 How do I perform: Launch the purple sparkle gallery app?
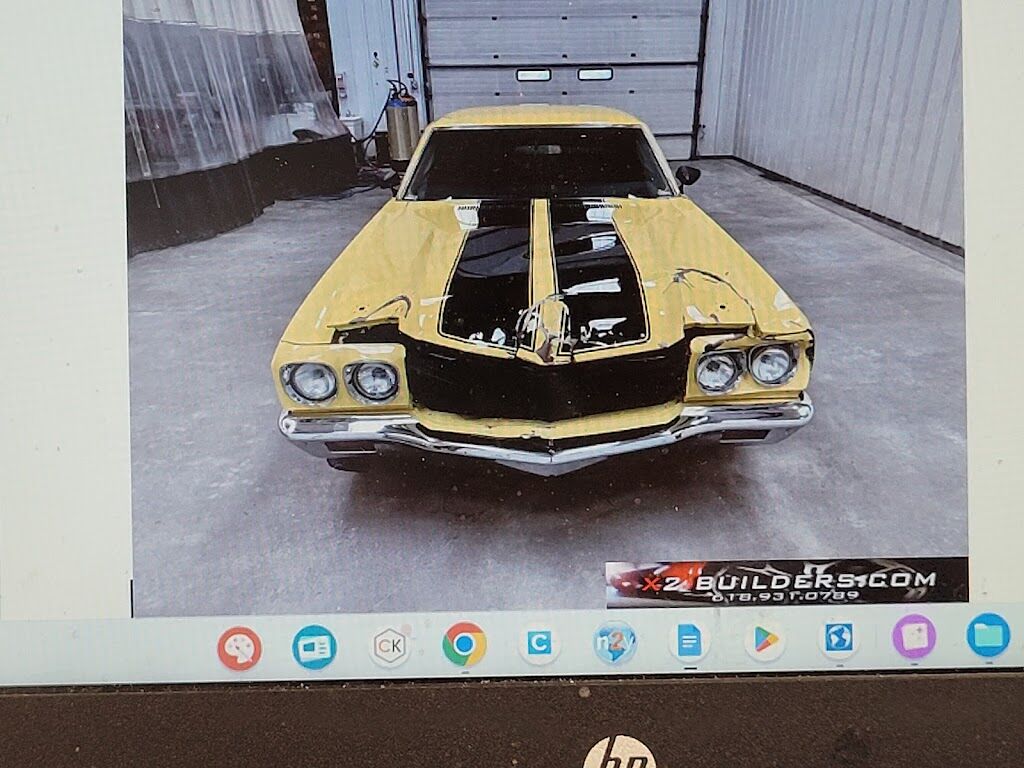coord(913,636)
